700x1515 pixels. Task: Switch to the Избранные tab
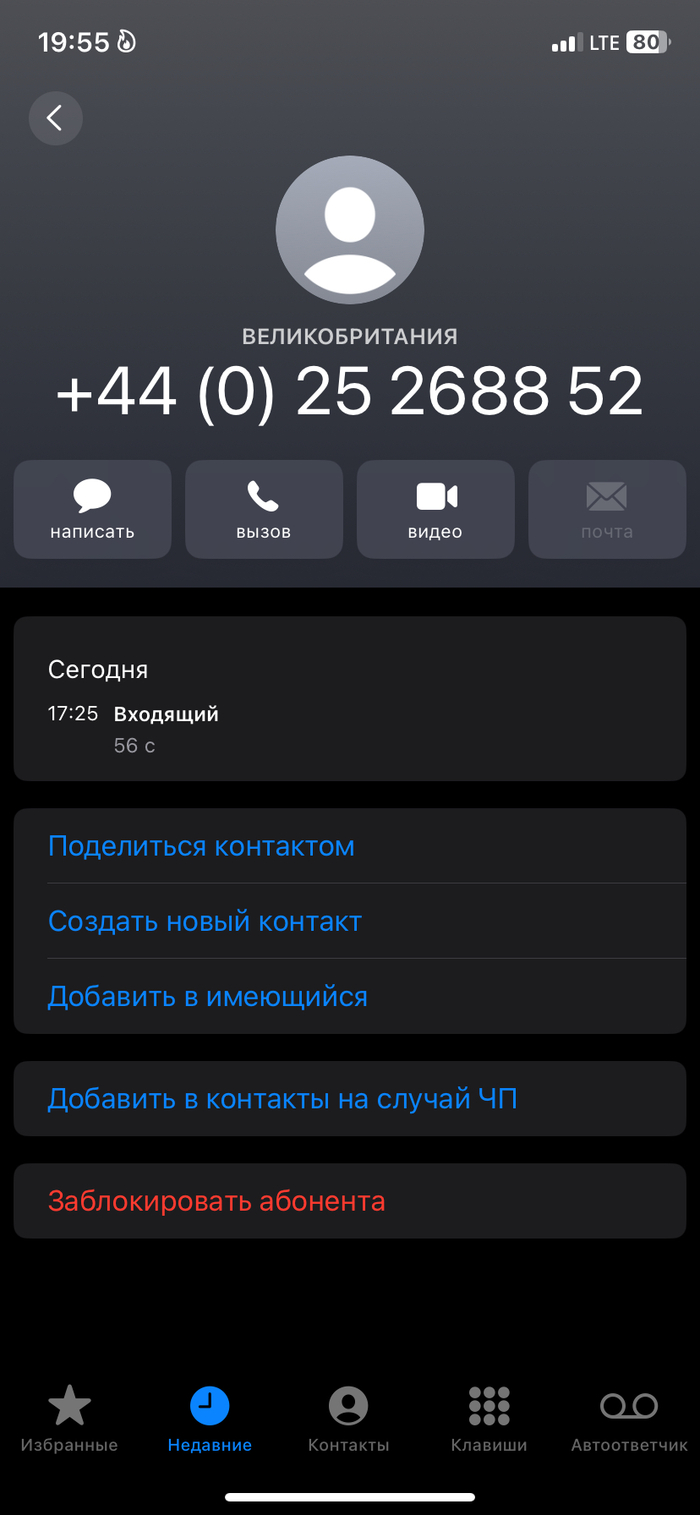[69, 1418]
